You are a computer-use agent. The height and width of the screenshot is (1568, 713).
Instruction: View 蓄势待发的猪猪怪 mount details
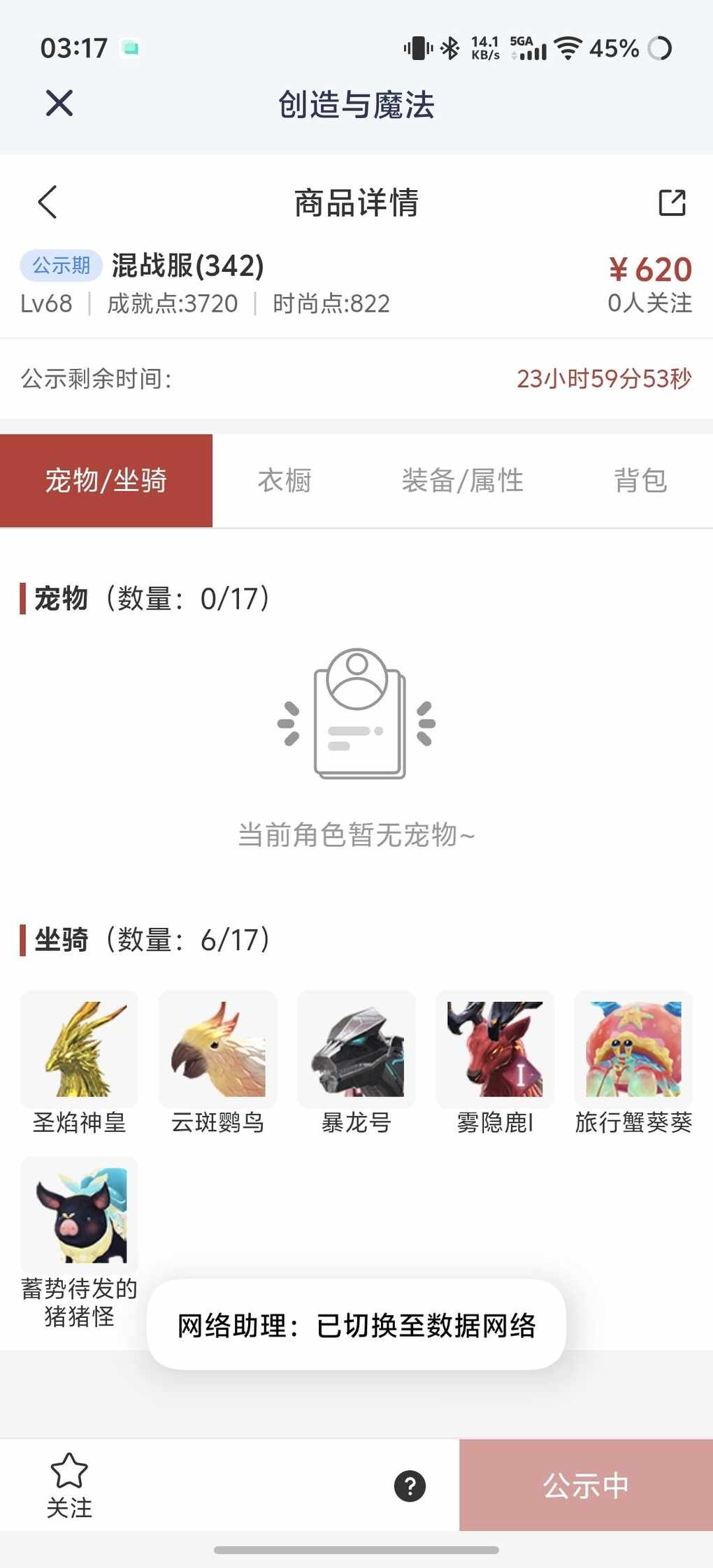click(x=79, y=1216)
